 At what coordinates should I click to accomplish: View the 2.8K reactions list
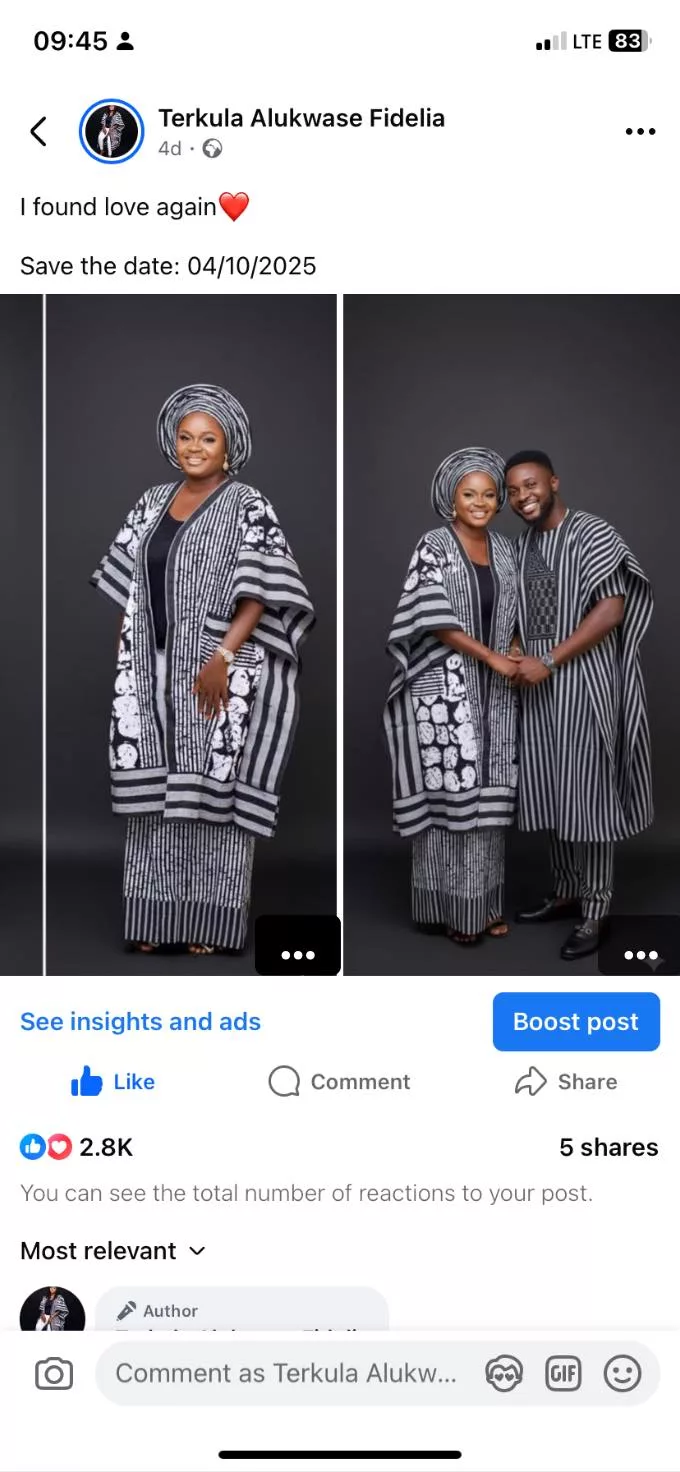[77, 1147]
